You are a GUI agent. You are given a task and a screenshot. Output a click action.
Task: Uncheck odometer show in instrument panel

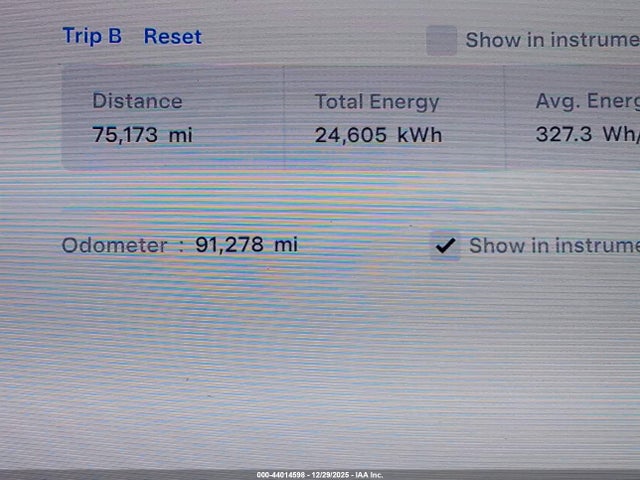[446, 245]
